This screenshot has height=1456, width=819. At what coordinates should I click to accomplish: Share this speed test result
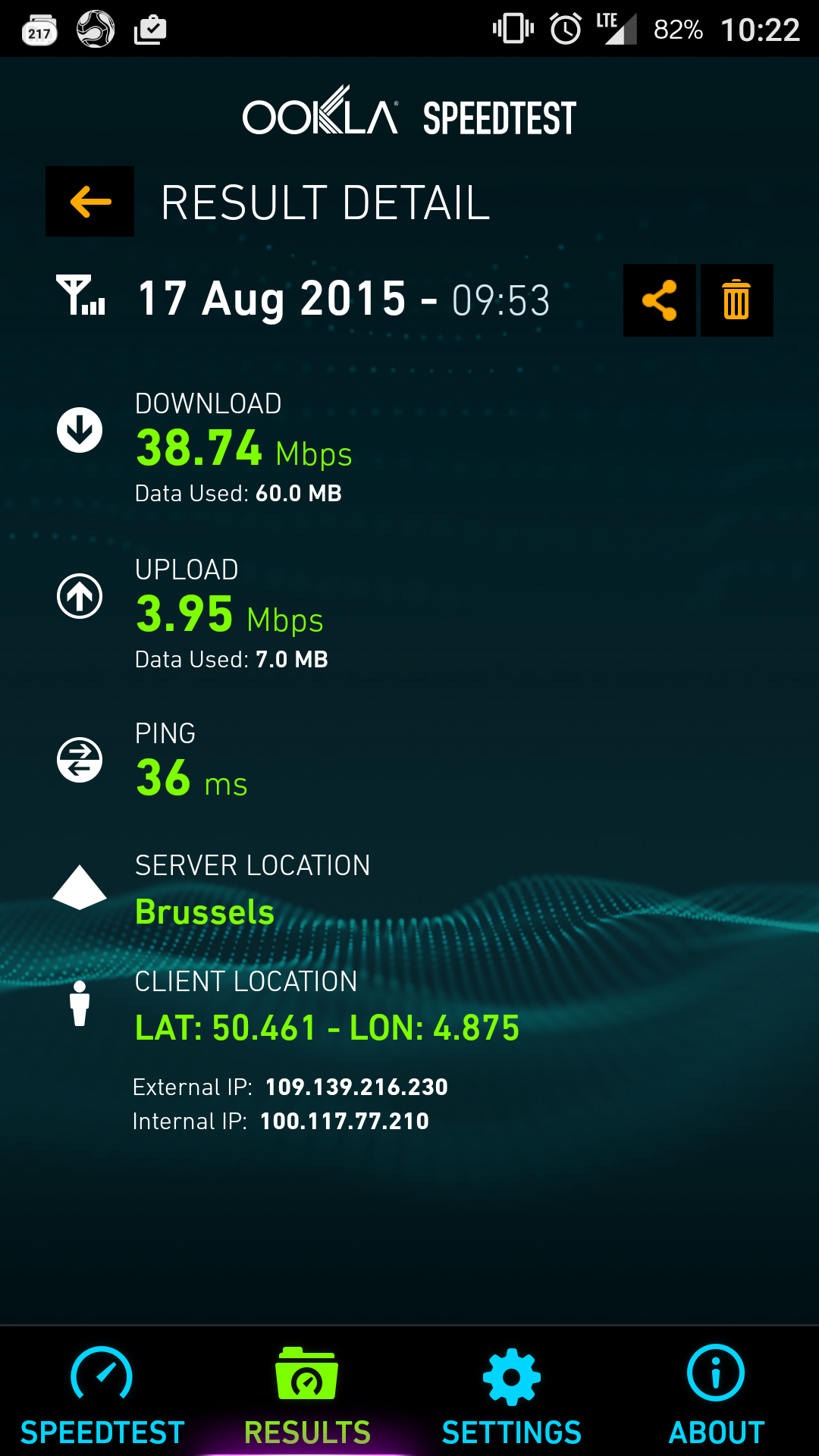(659, 300)
